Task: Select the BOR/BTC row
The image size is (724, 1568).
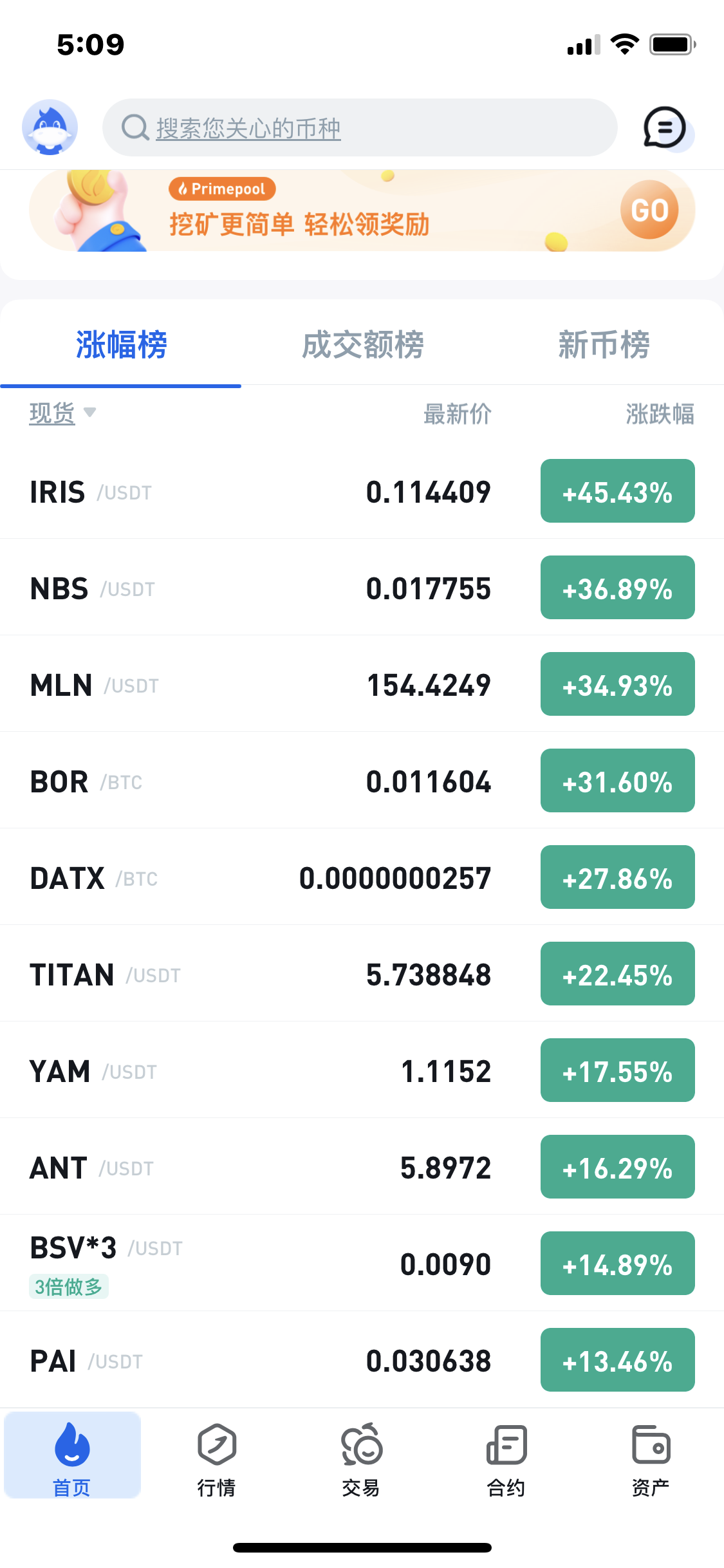Action: click(362, 781)
